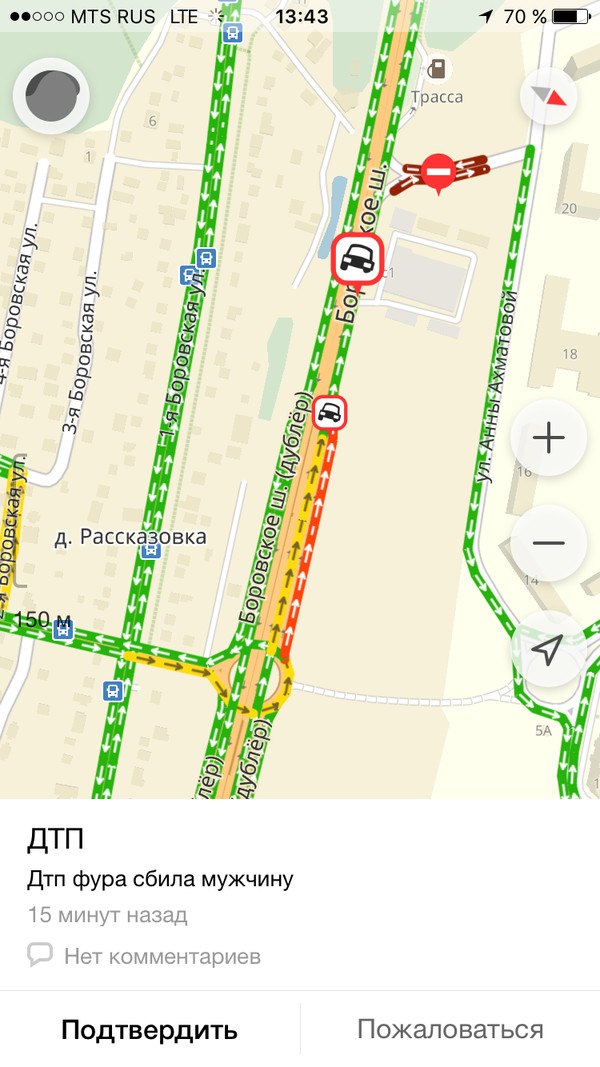Image resolution: width=600 pixels, height=1067 pixels.
Task: Center the map on my location
Action: point(548,651)
